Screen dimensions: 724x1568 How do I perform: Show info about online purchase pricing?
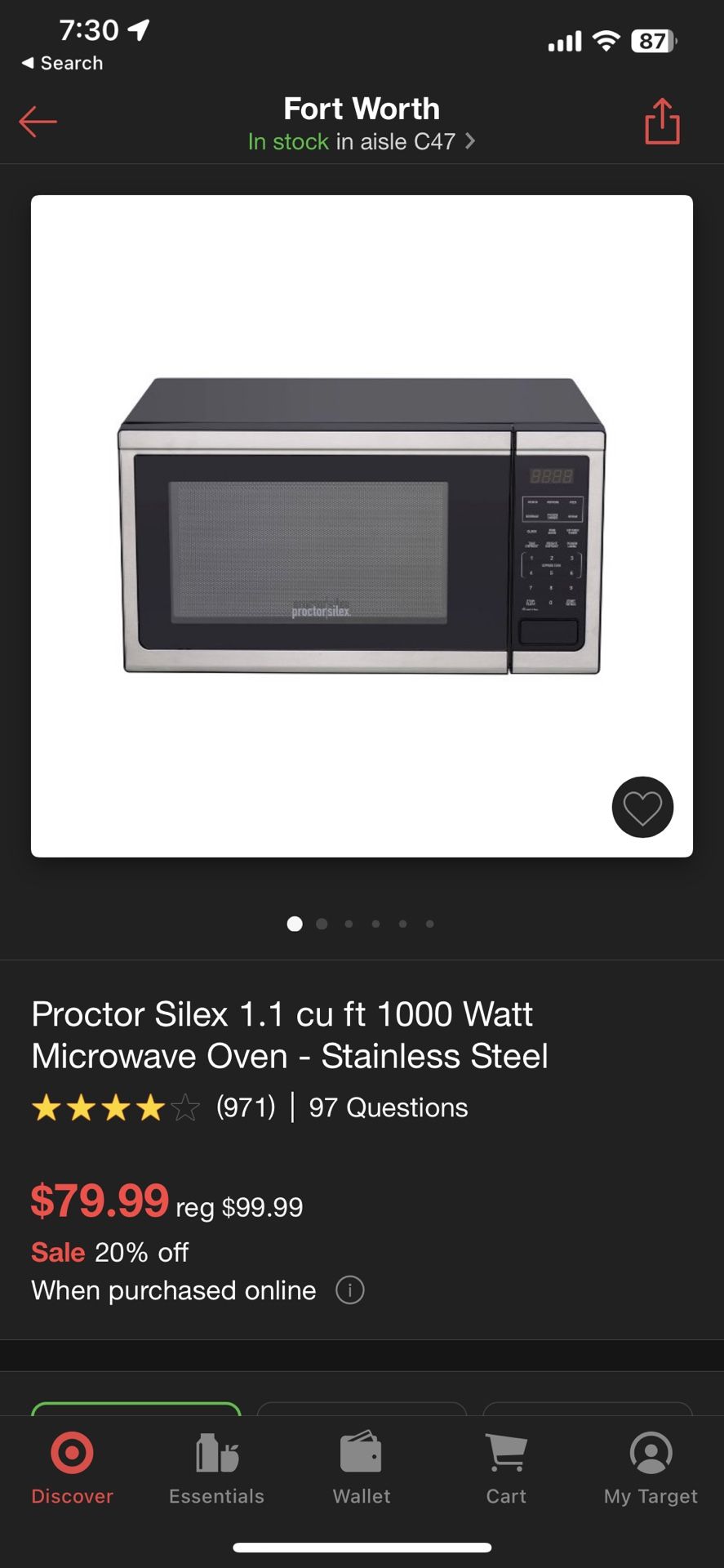[x=350, y=1290]
